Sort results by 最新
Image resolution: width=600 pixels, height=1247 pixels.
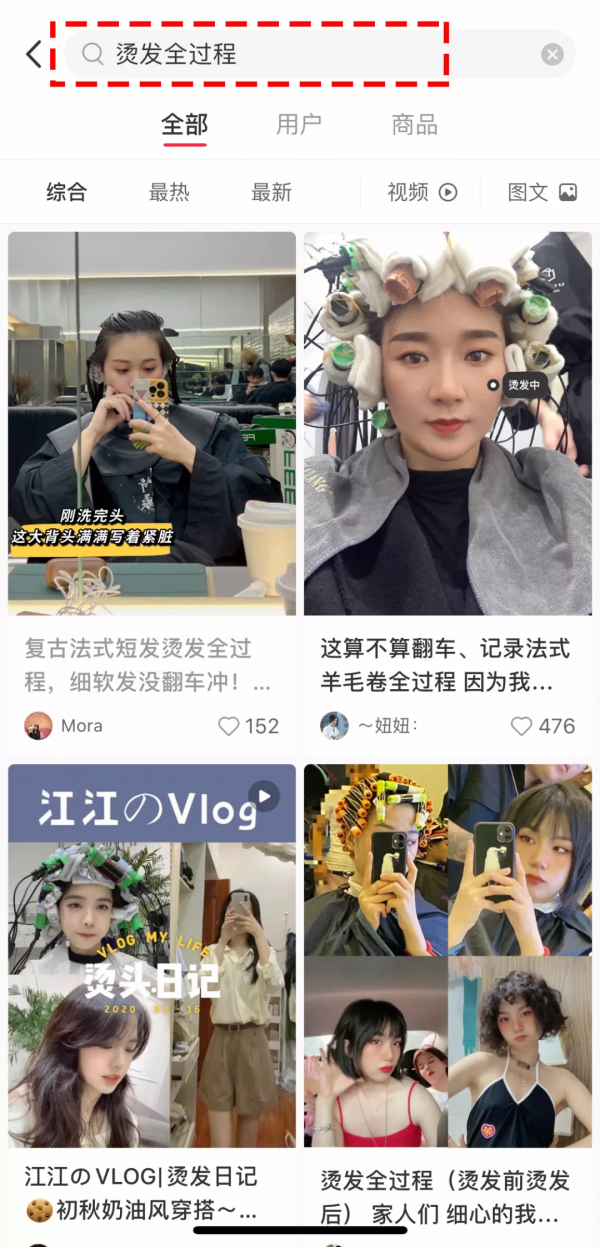point(271,192)
